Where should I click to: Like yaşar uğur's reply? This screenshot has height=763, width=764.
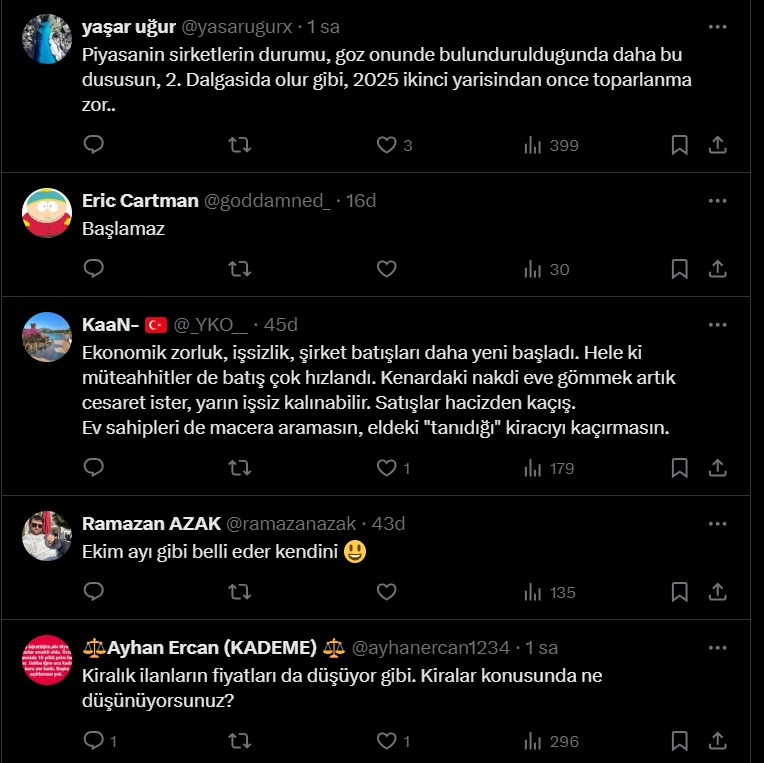[x=386, y=145]
